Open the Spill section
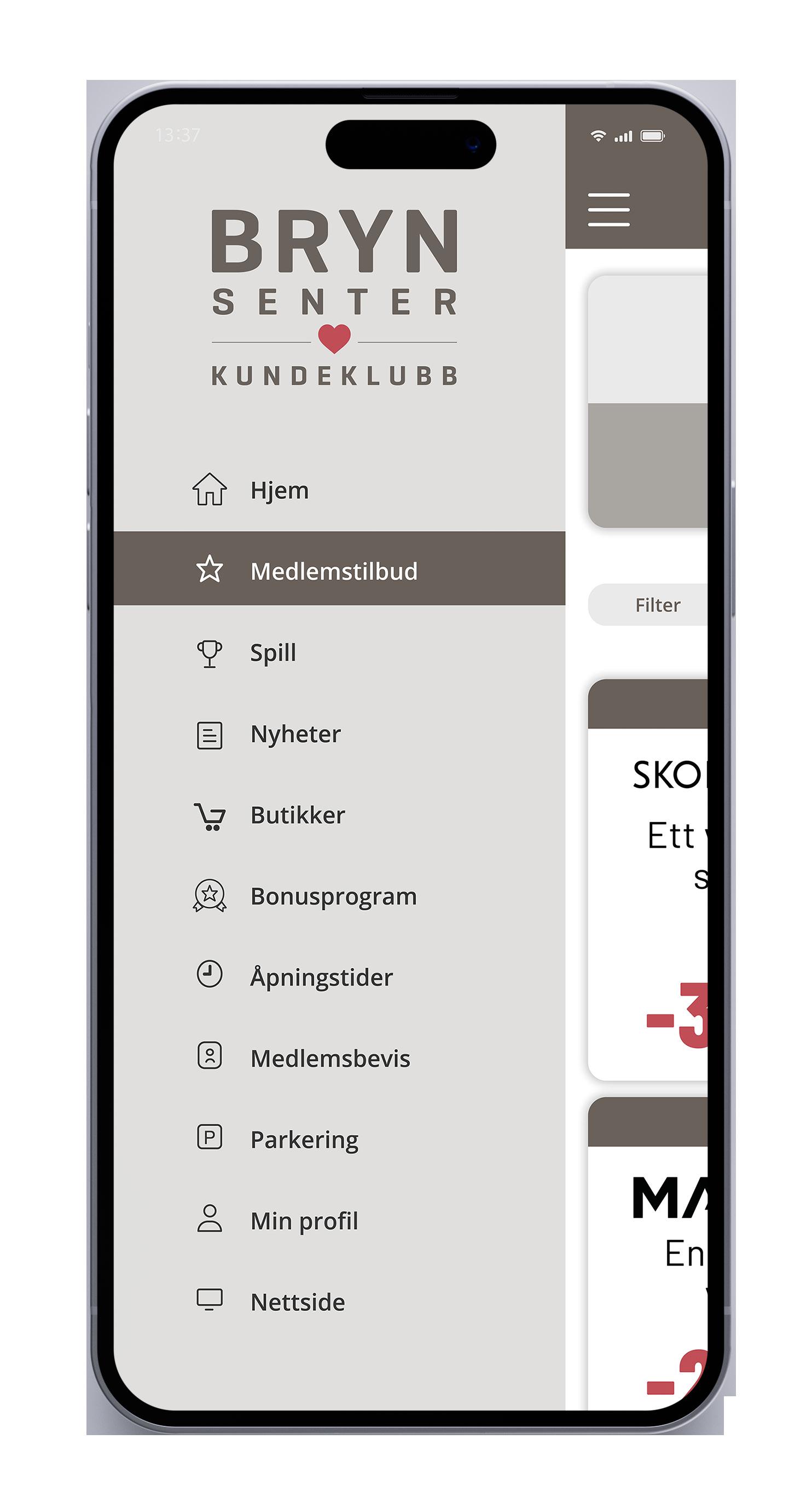This screenshot has height=1503, width=812. point(339,652)
